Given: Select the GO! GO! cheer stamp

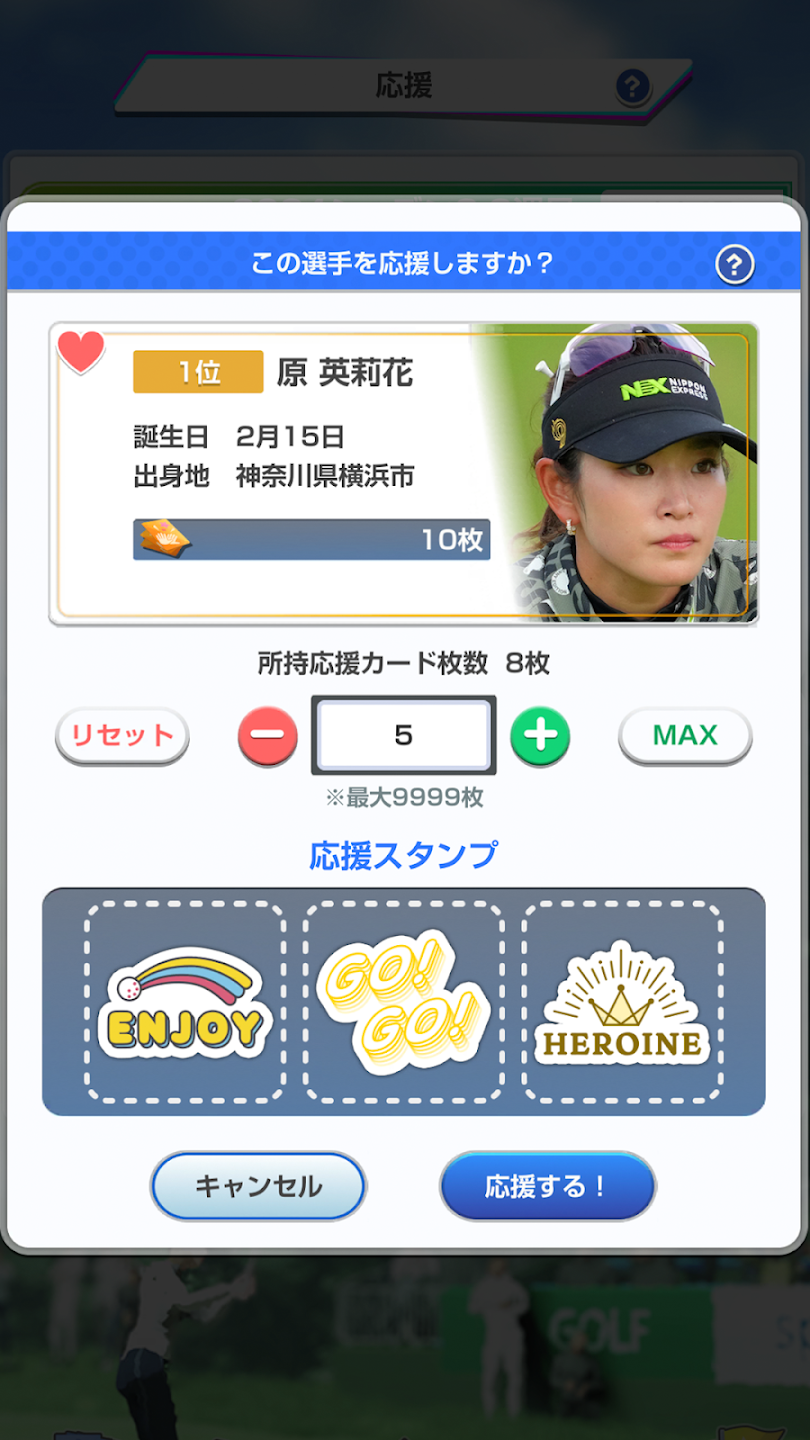Looking at the screenshot, I should 404,1002.
